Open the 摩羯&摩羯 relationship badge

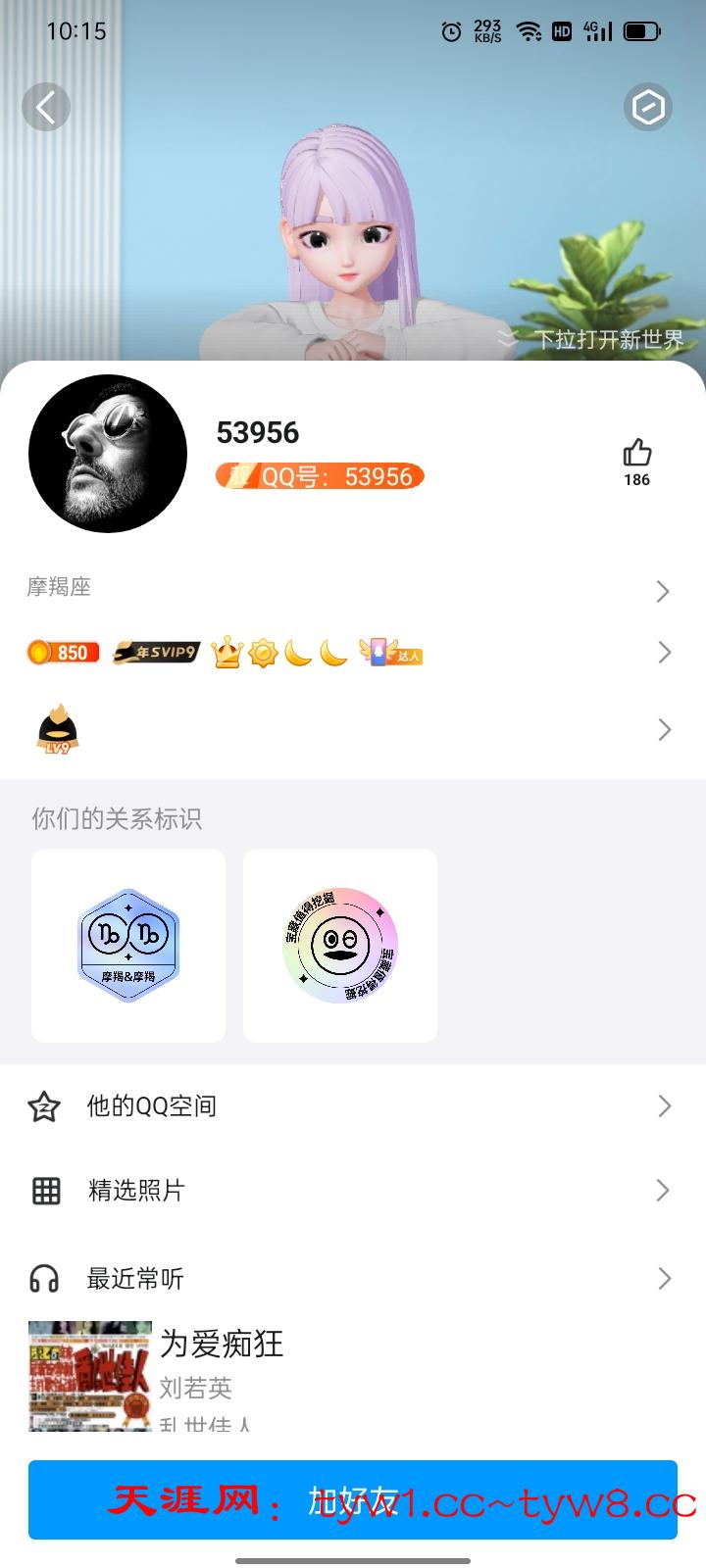point(128,945)
